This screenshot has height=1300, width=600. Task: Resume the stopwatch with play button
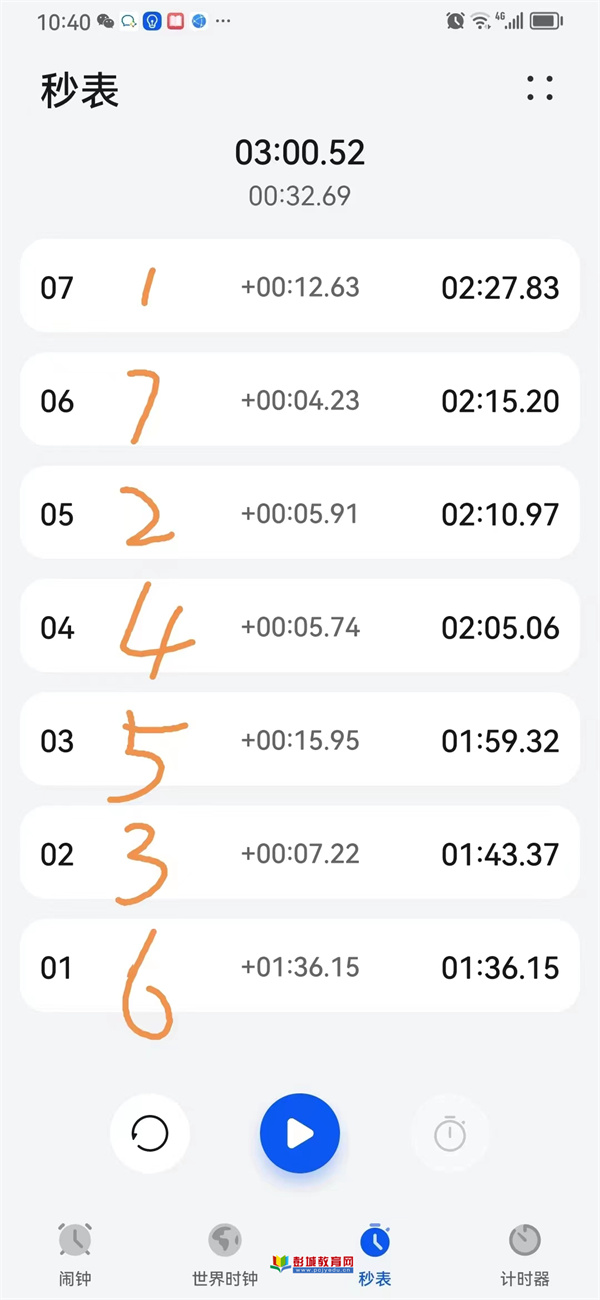pyautogui.click(x=300, y=1134)
